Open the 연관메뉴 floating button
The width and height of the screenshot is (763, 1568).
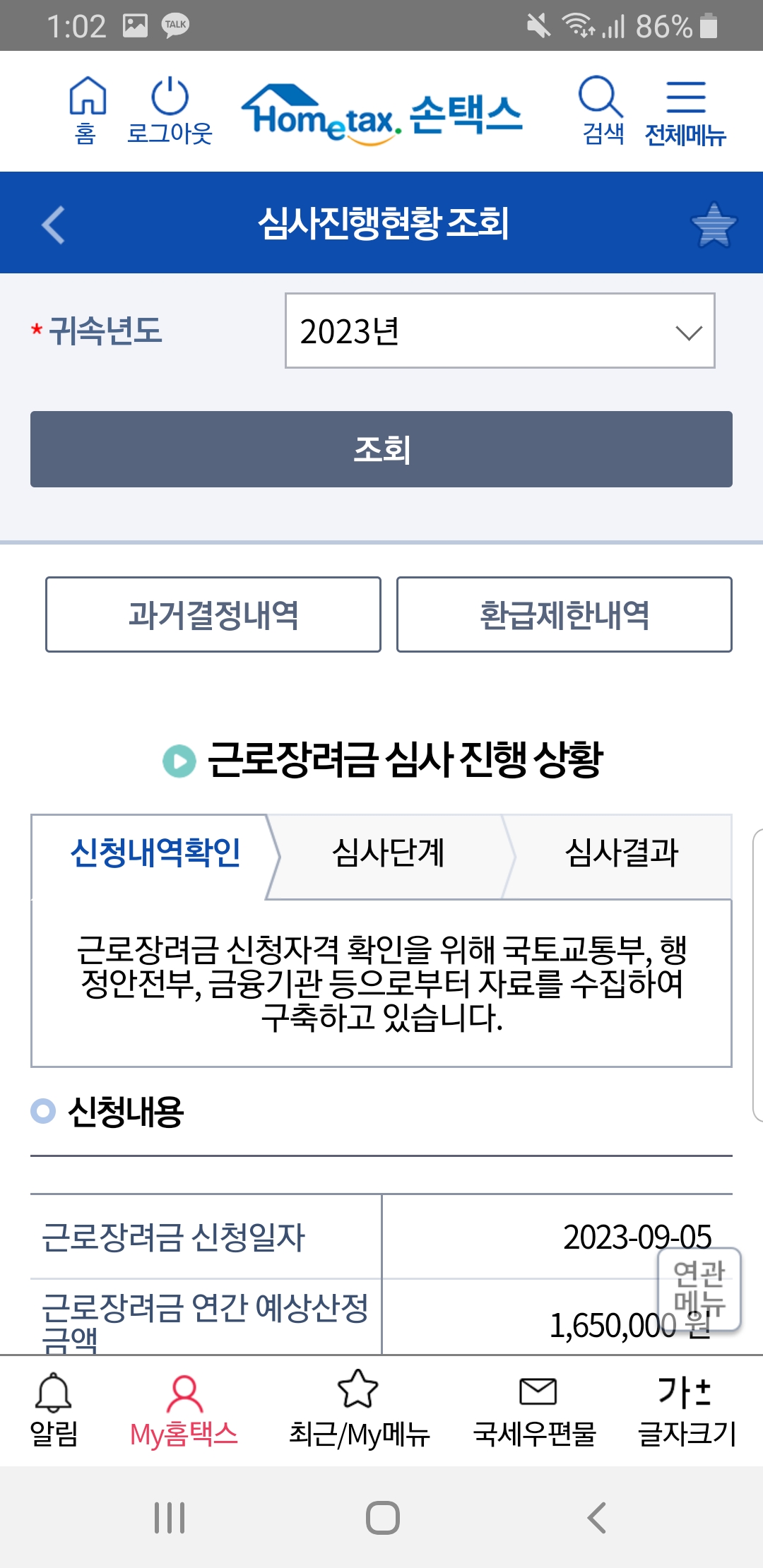click(x=699, y=1288)
